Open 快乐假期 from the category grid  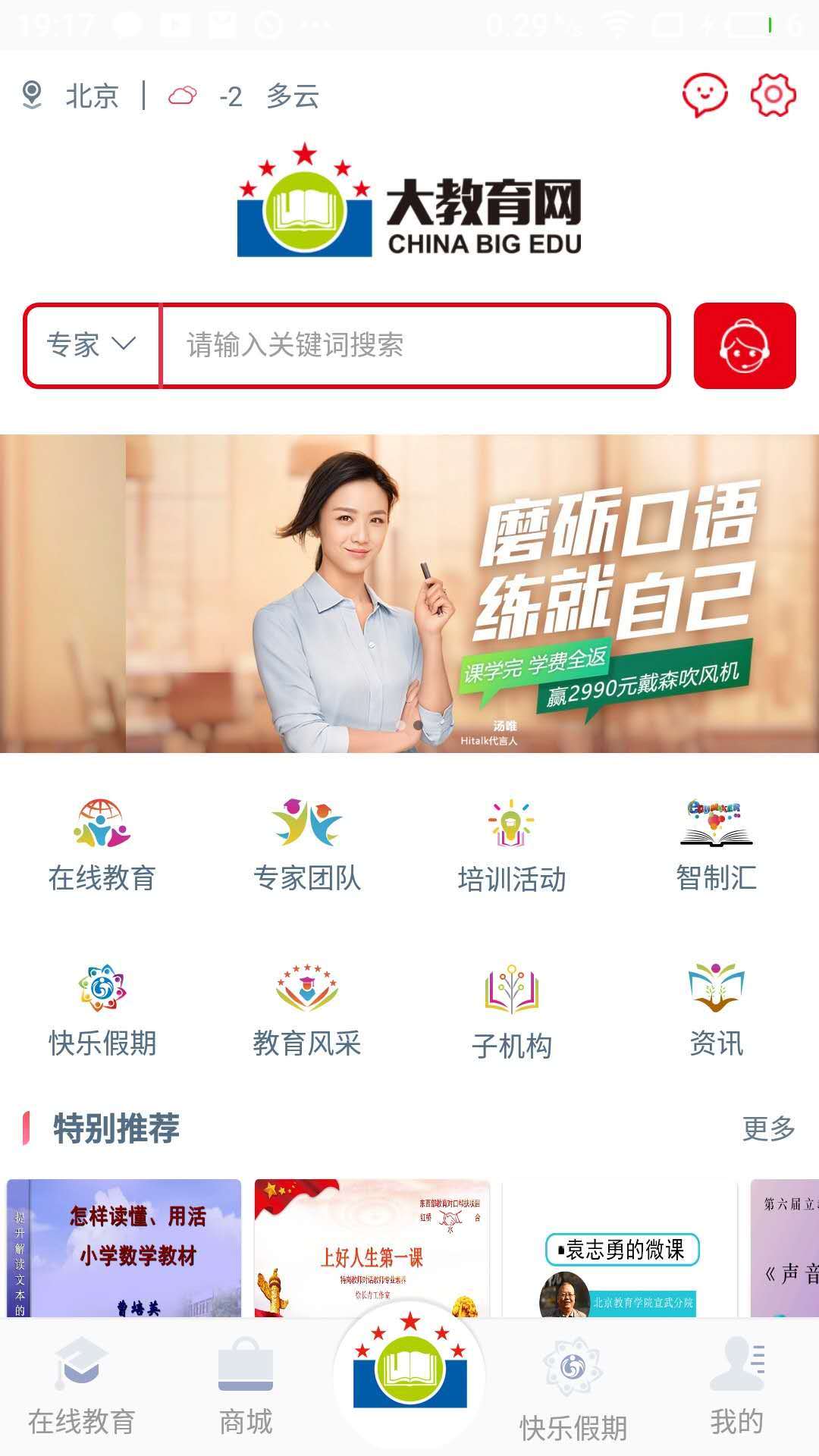tap(102, 1010)
